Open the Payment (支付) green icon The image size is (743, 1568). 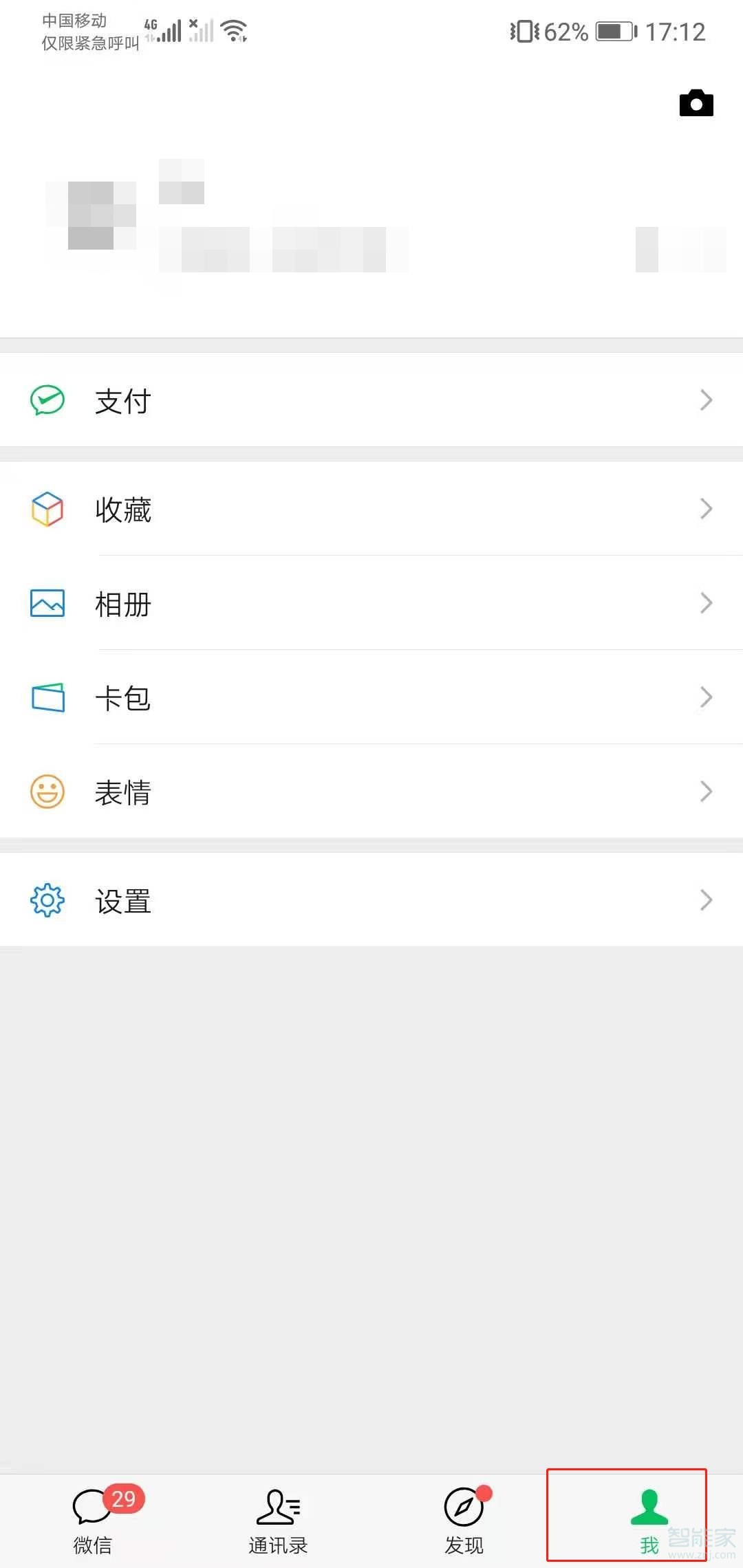coord(46,400)
